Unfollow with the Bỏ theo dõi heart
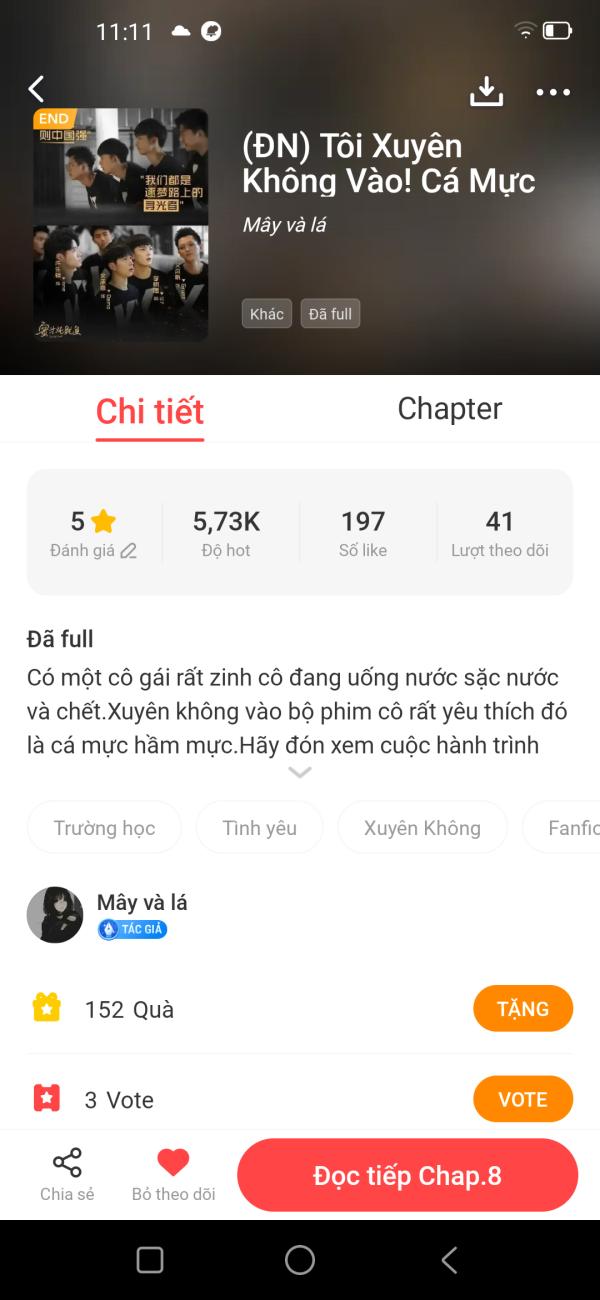This screenshot has height=1300, width=600. pos(173,1174)
